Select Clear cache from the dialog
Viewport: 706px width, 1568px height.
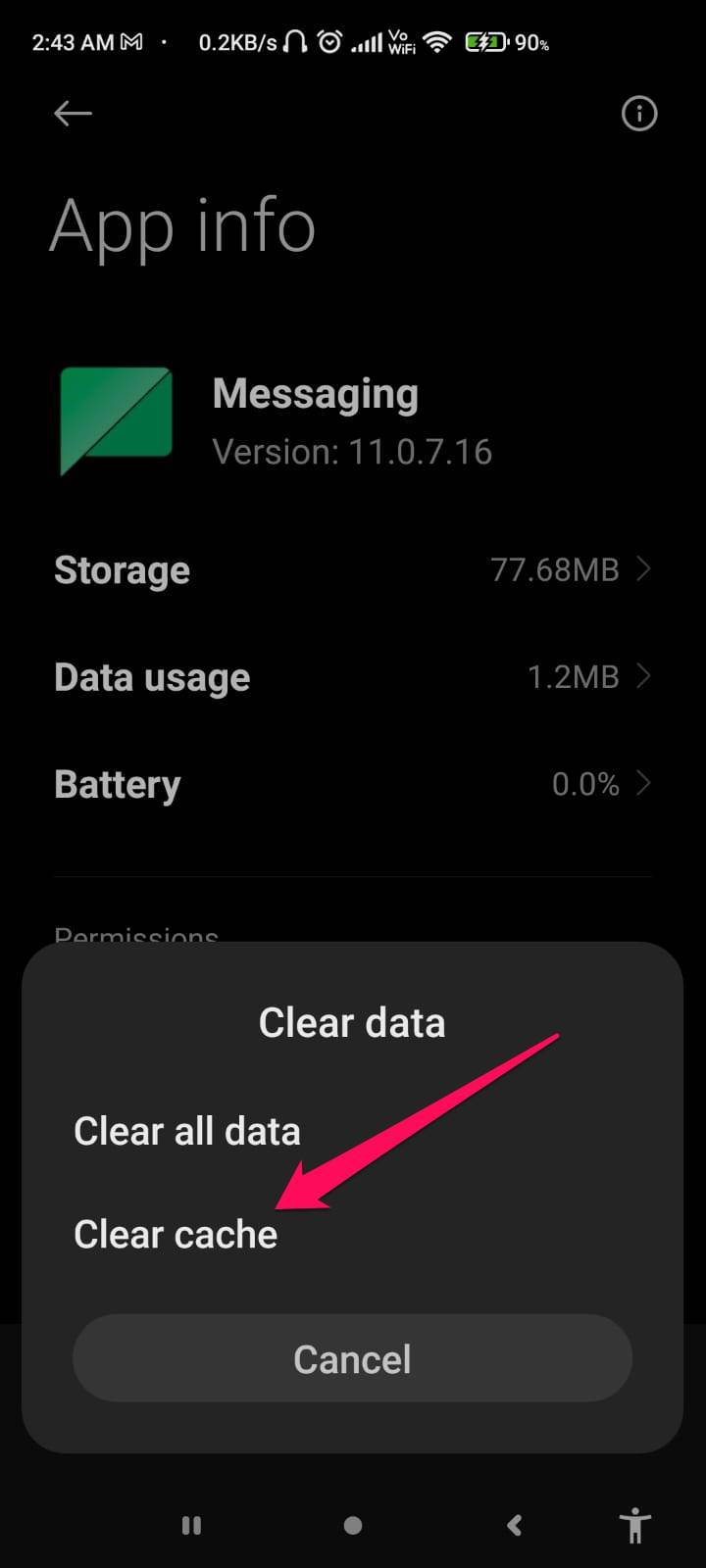(175, 1234)
